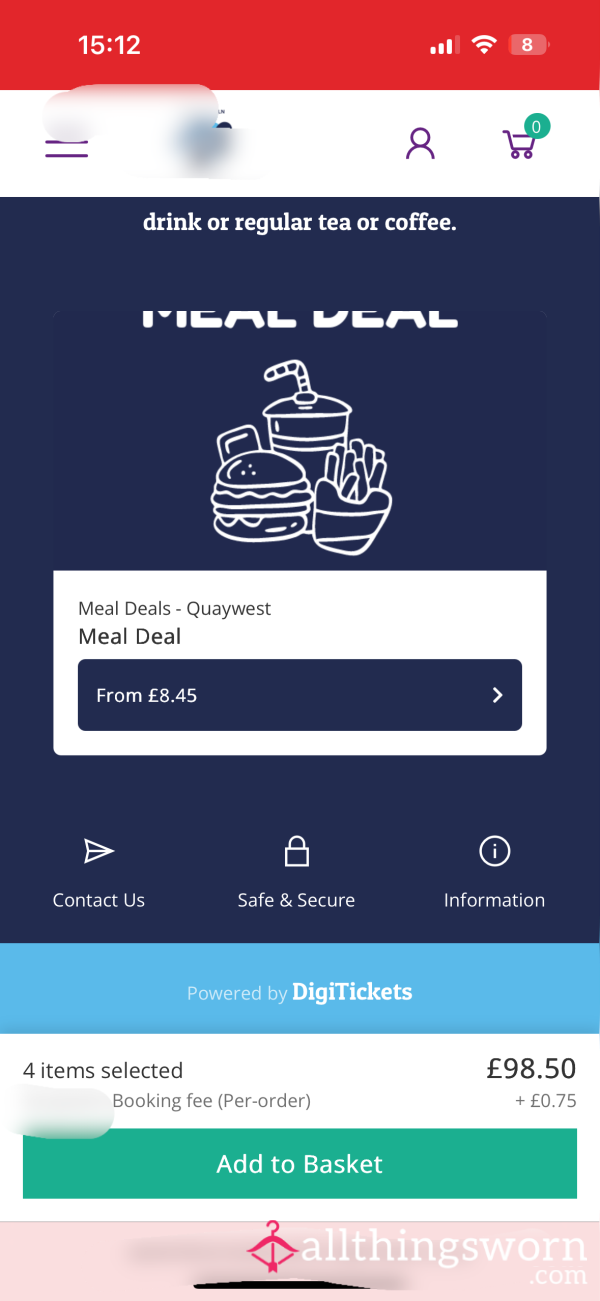This screenshot has height=1301, width=600.
Task: Open the account profile icon
Action: click(420, 144)
